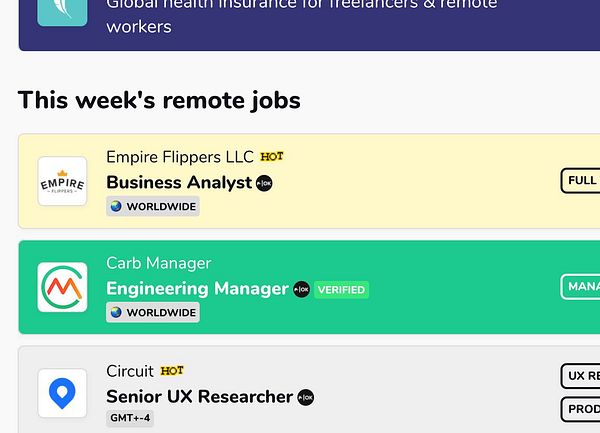
Task: Tap the MANA tag on Engineering Manager
Action: click(x=580, y=287)
